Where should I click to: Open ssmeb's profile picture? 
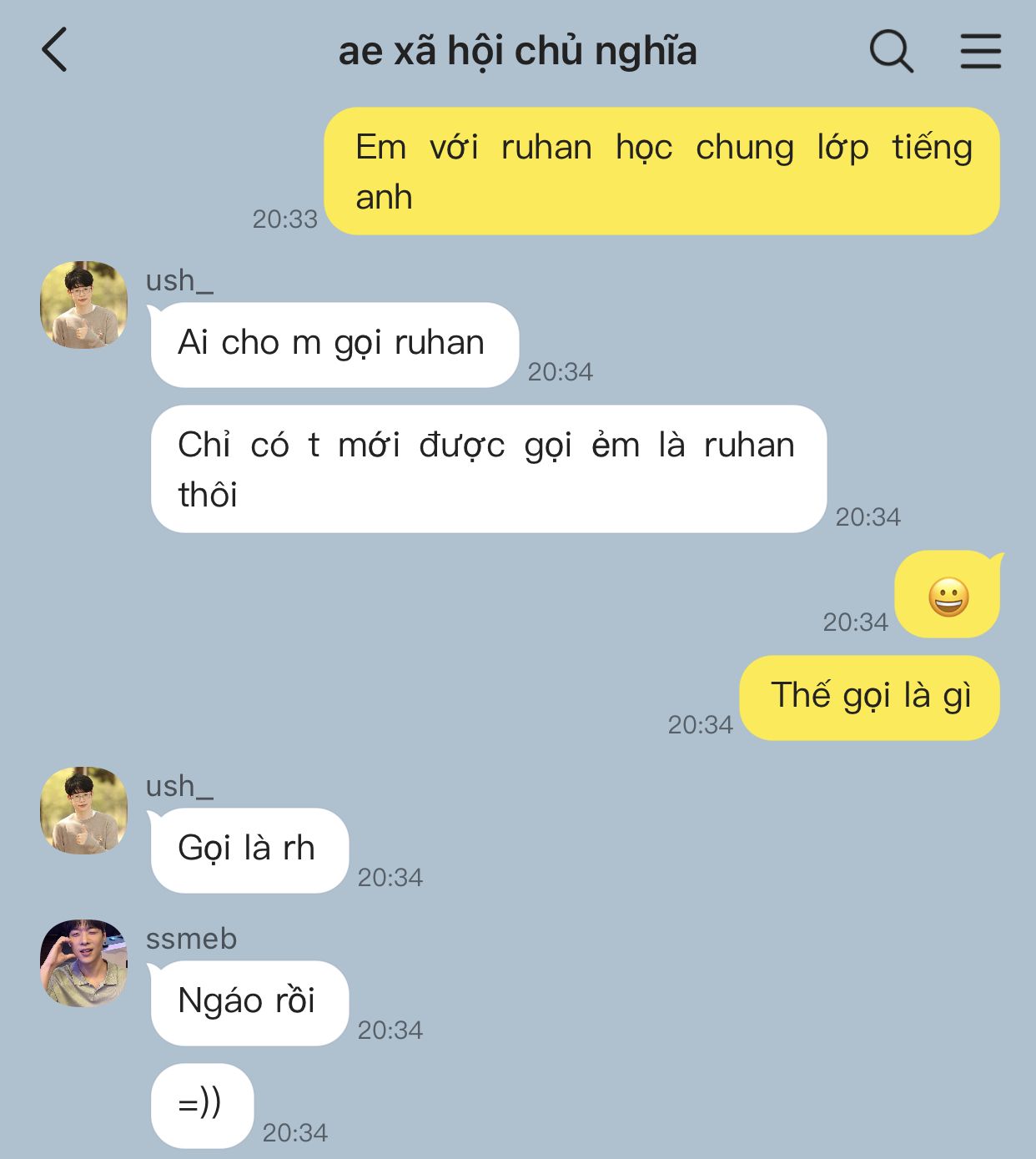[83, 964]
